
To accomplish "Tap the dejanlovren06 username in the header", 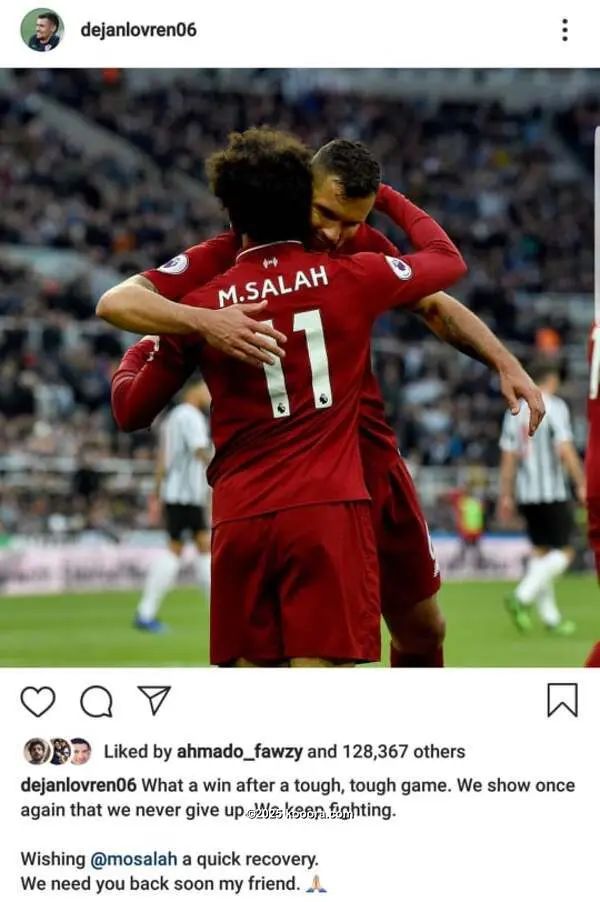I will coord(138,30).
